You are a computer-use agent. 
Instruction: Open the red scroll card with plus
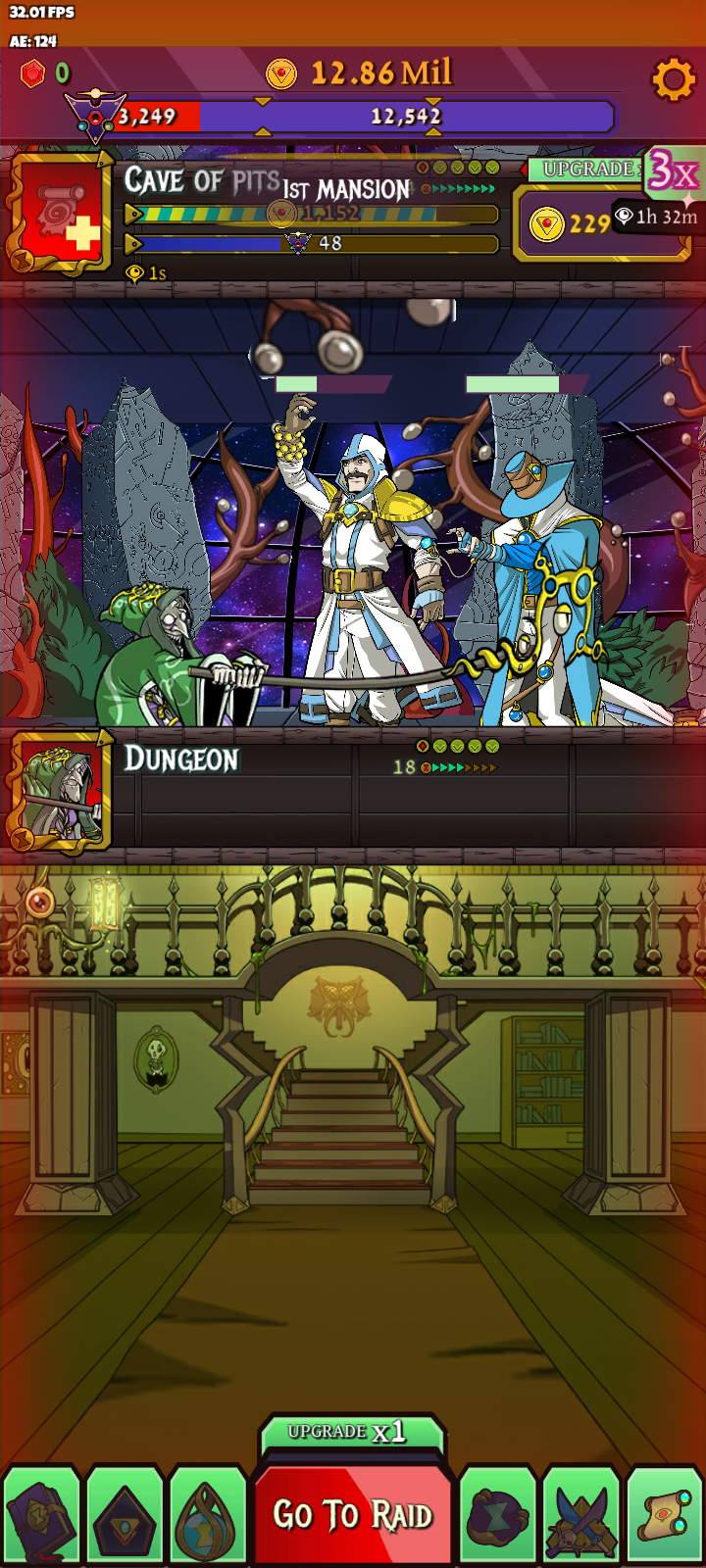click(x=61, y=213)
